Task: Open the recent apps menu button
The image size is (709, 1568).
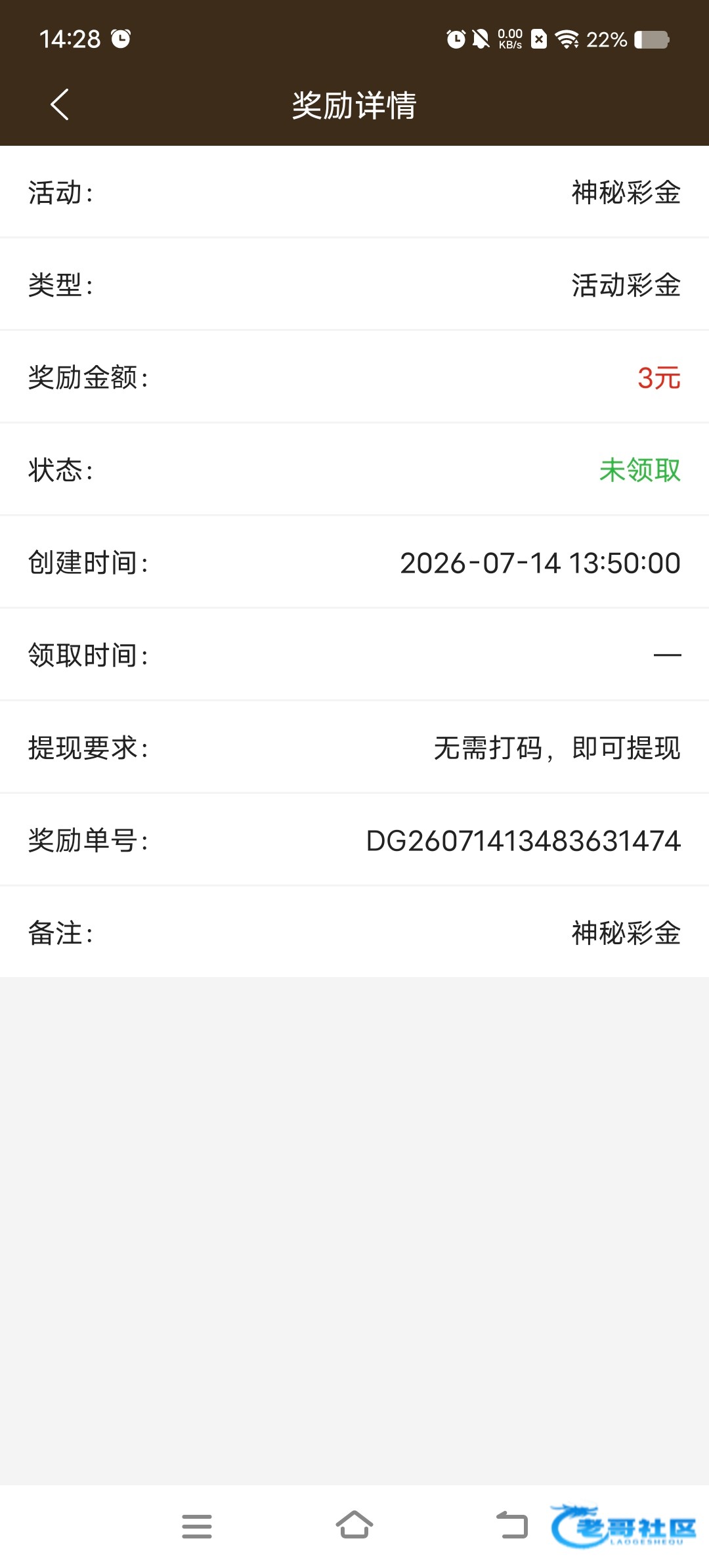Action: [197, 1526]
